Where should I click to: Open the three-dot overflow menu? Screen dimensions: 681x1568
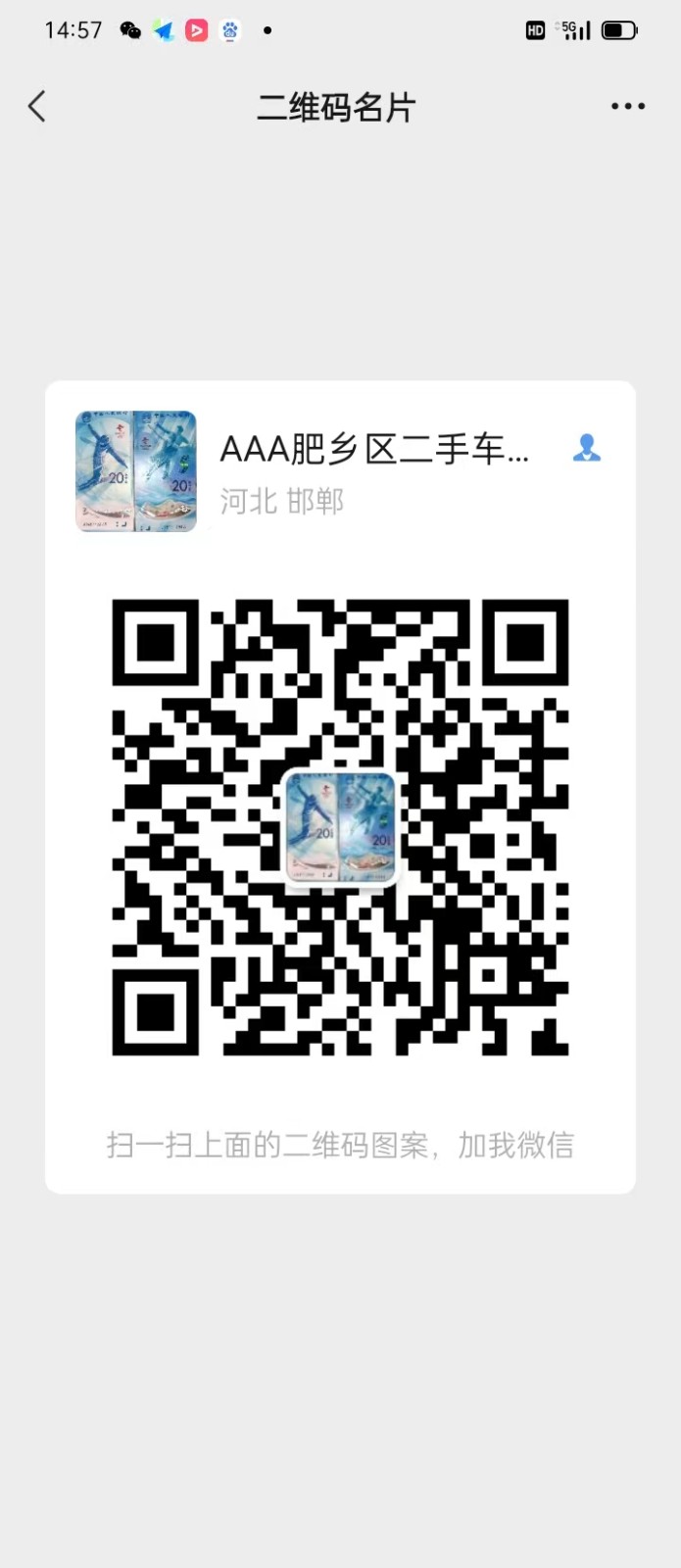627,106
